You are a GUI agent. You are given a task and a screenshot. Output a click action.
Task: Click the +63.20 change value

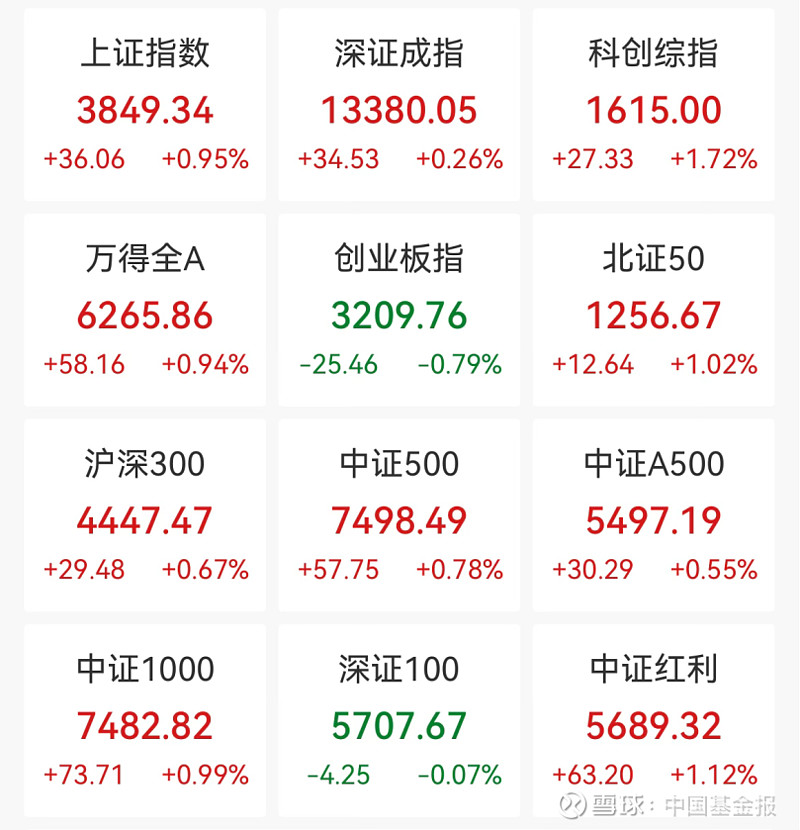click(595, 775)
